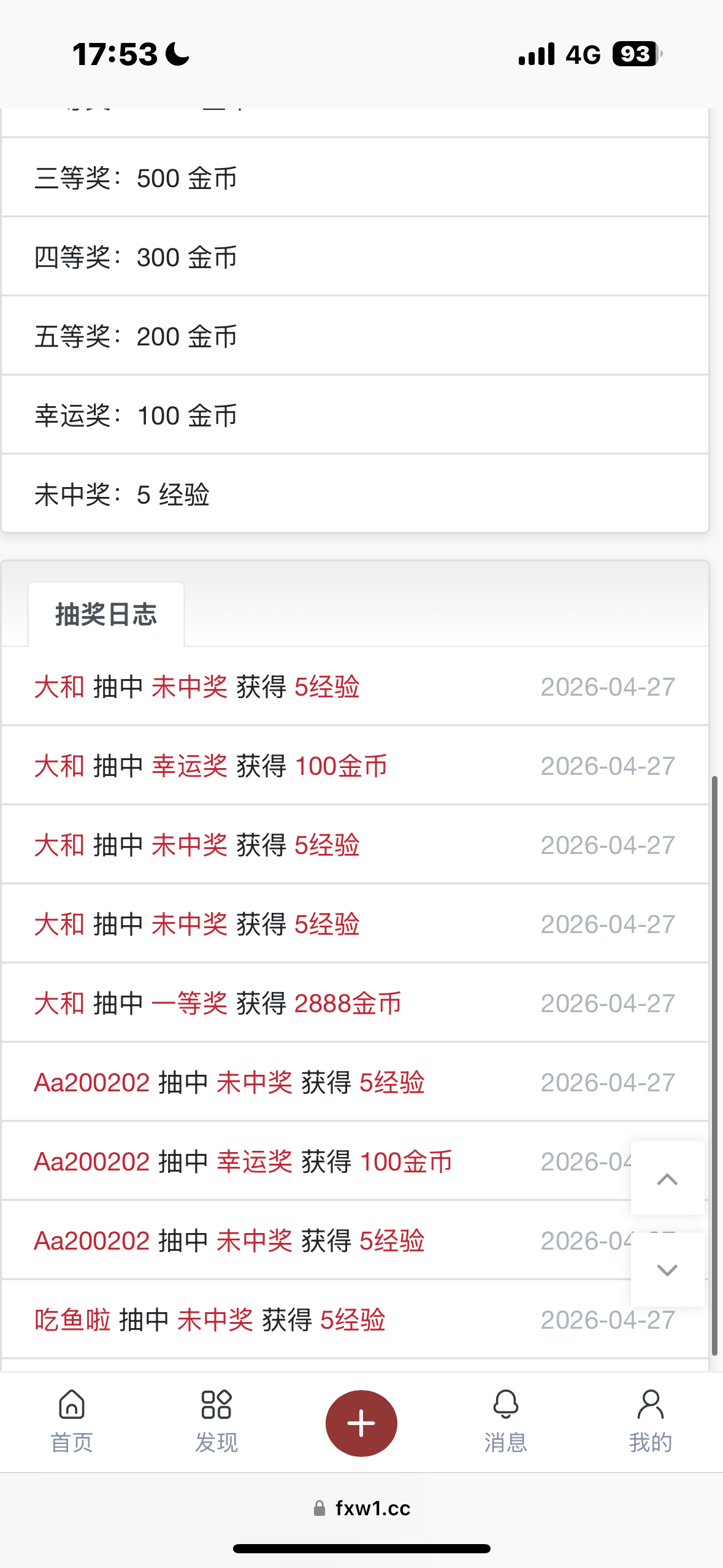Open the 消息 messages tab

506,1421
